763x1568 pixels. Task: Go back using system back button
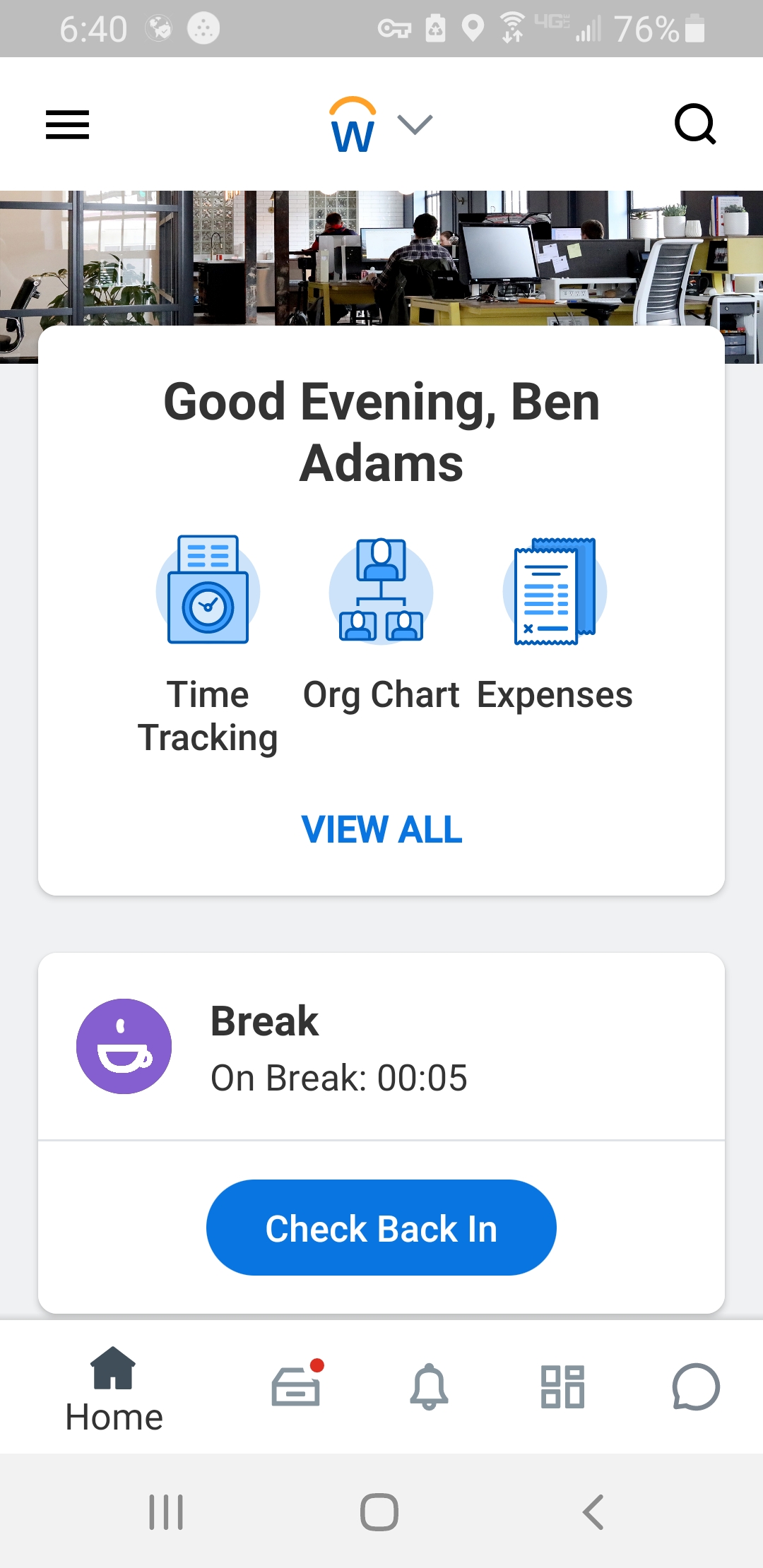point(593,1512)
